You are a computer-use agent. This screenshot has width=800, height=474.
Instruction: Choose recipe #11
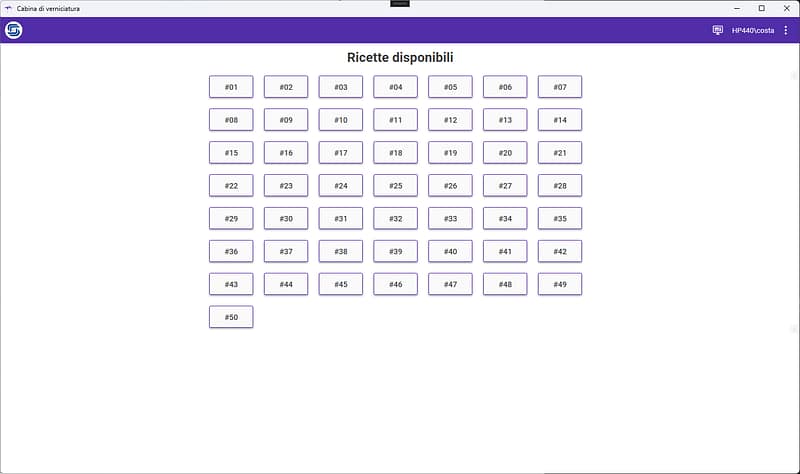[x=395, y=120]
